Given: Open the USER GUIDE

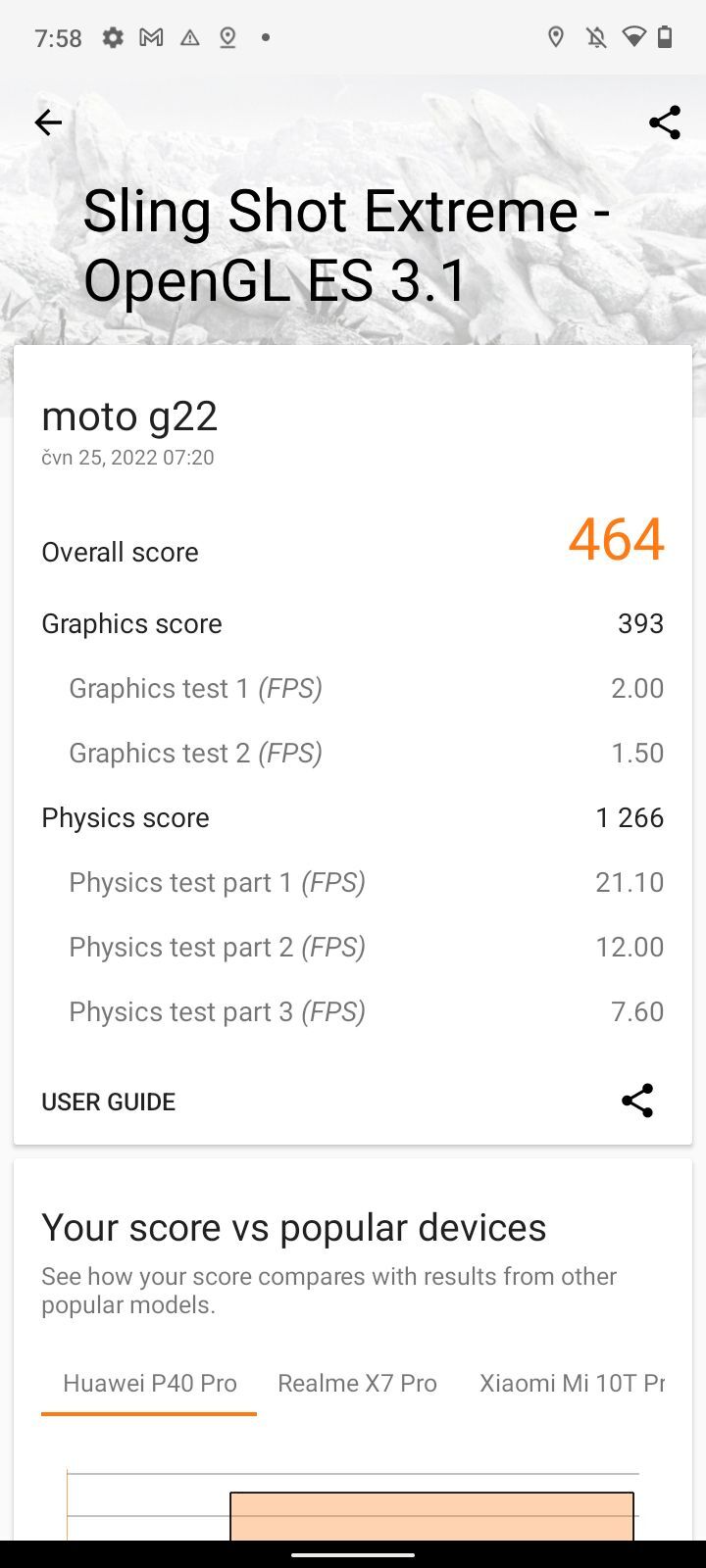Looking at the screenshot, I should click(x=108, y=1101).
